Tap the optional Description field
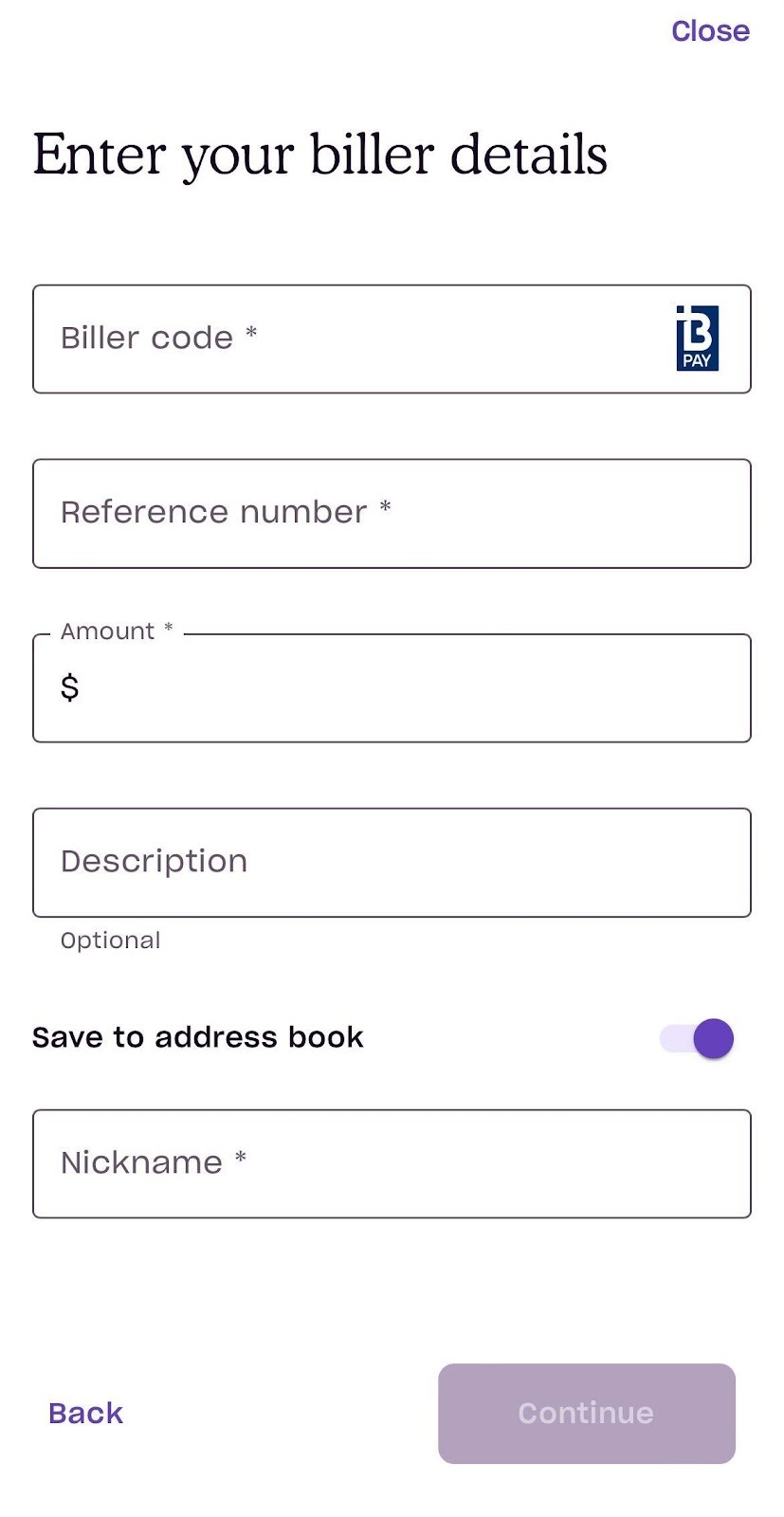Viewport: 784px width, 1517px height. pos(392,862)
